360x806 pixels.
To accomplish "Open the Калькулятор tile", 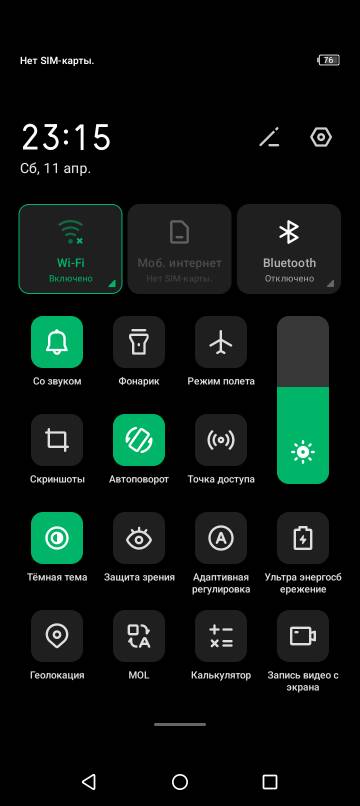I will tap(221, 636).
